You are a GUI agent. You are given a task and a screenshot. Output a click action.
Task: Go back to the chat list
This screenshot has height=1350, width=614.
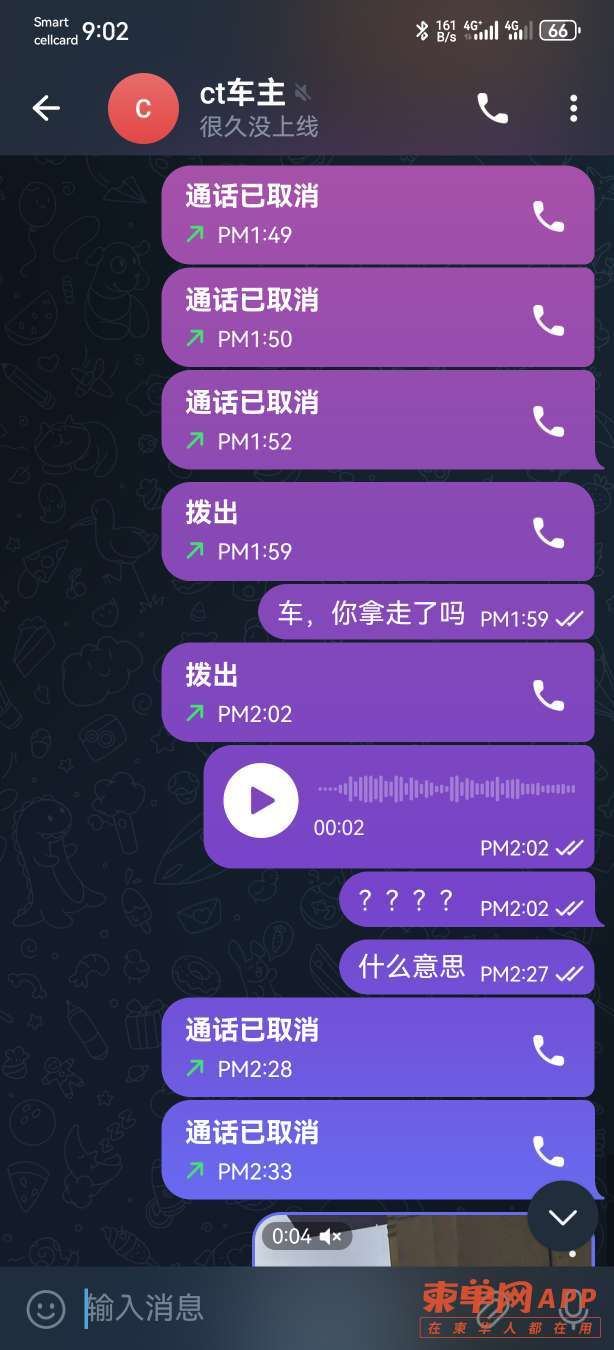tap(46, 108)
